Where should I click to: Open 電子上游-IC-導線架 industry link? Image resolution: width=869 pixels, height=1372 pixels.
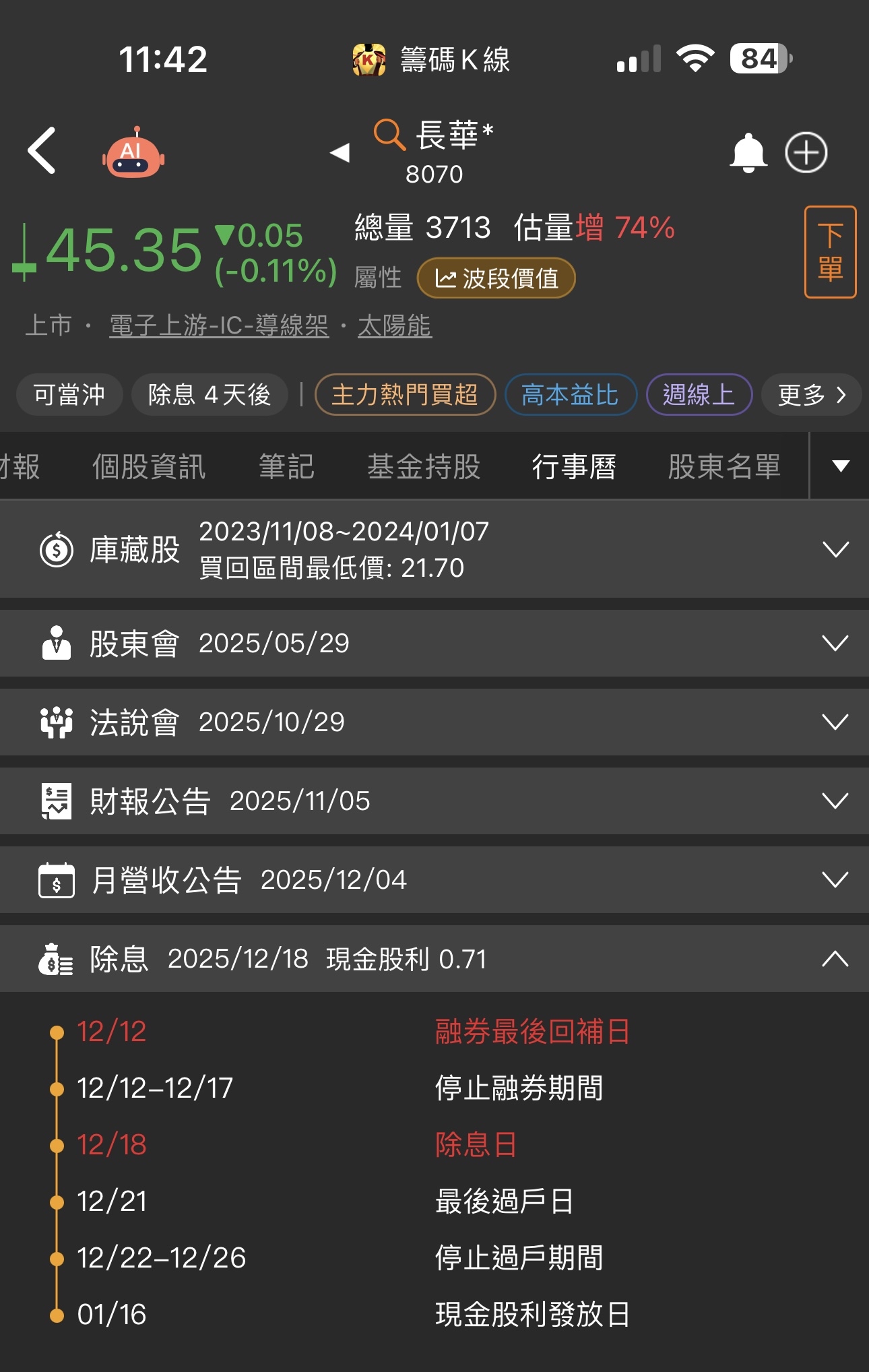[x=219, y=325]
